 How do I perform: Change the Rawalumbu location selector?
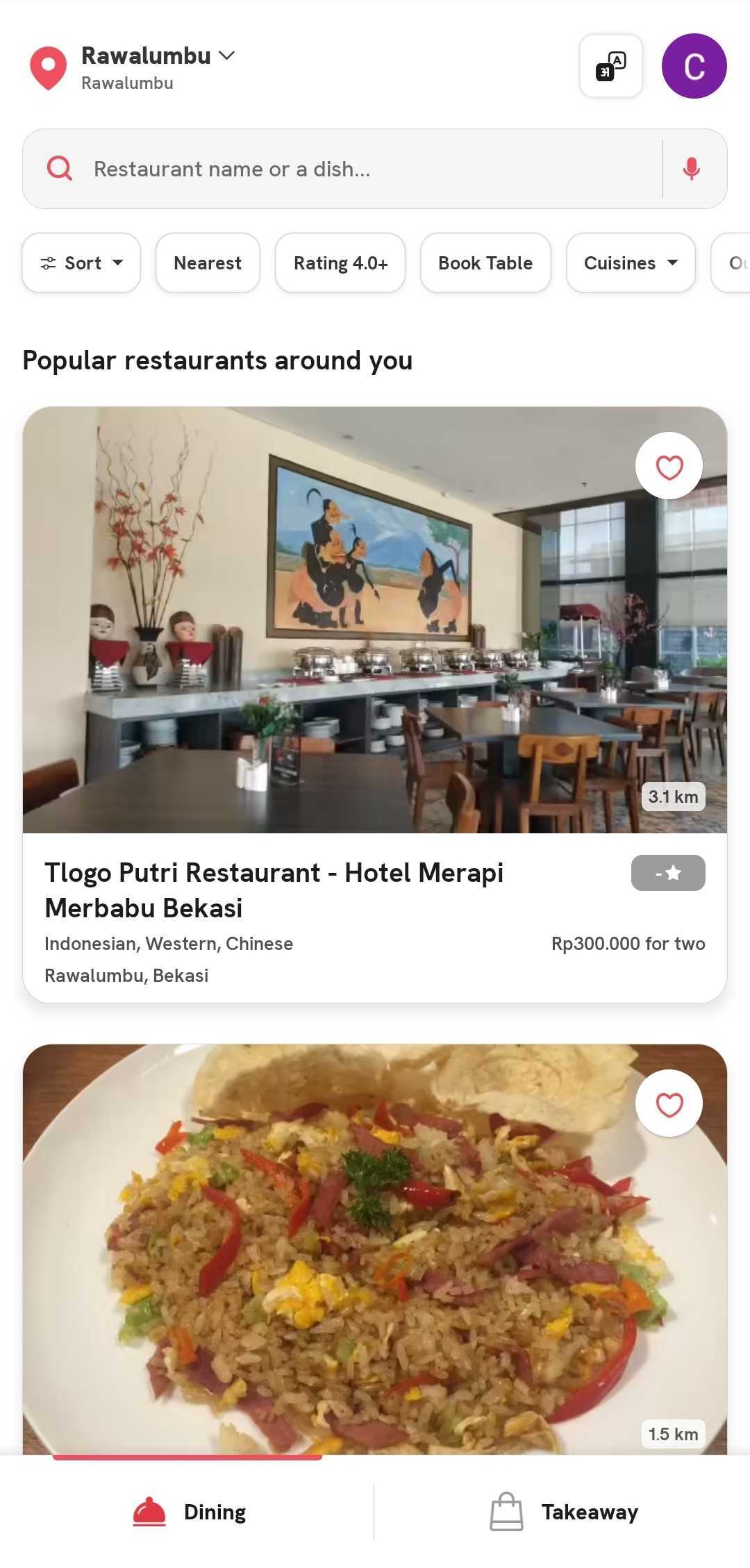click(158, 56)
